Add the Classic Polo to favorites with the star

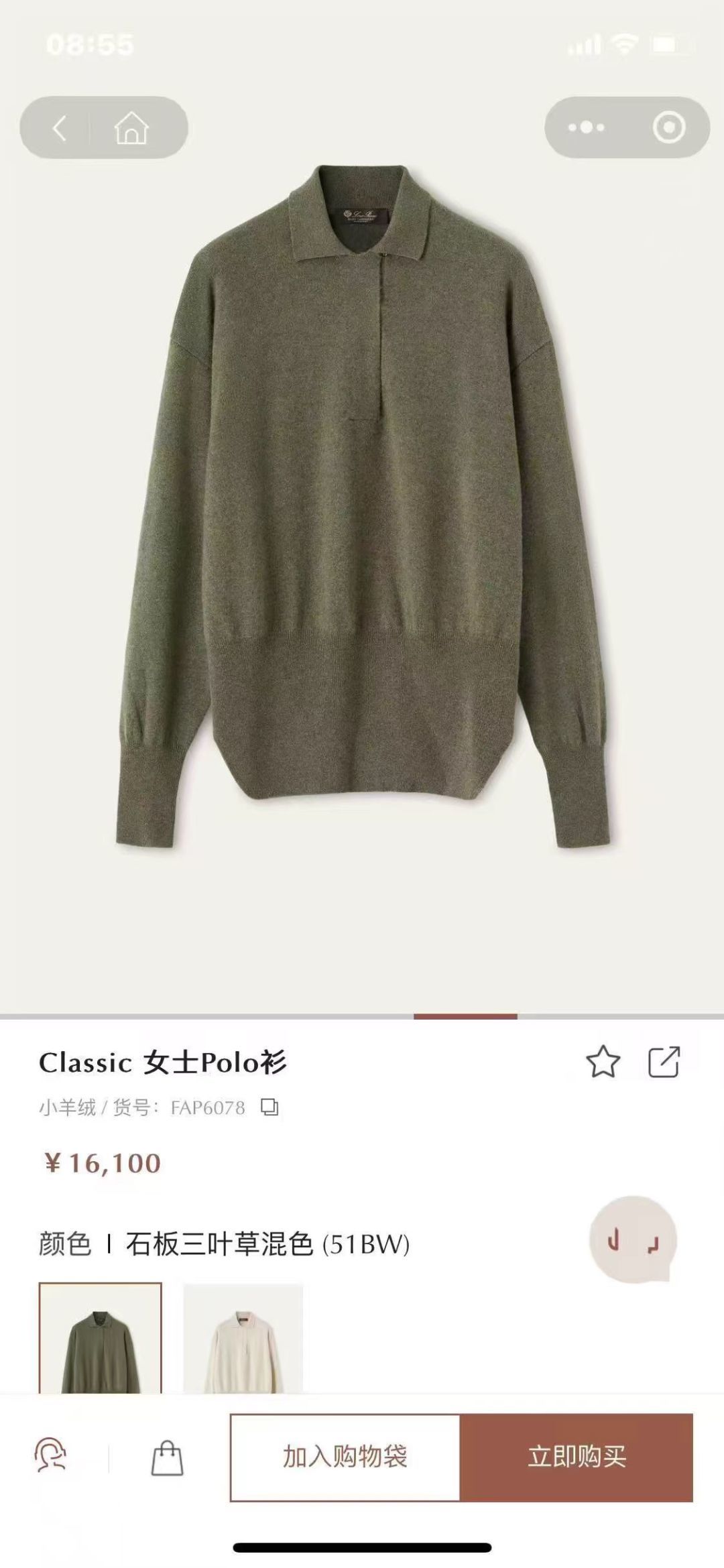603,1062
